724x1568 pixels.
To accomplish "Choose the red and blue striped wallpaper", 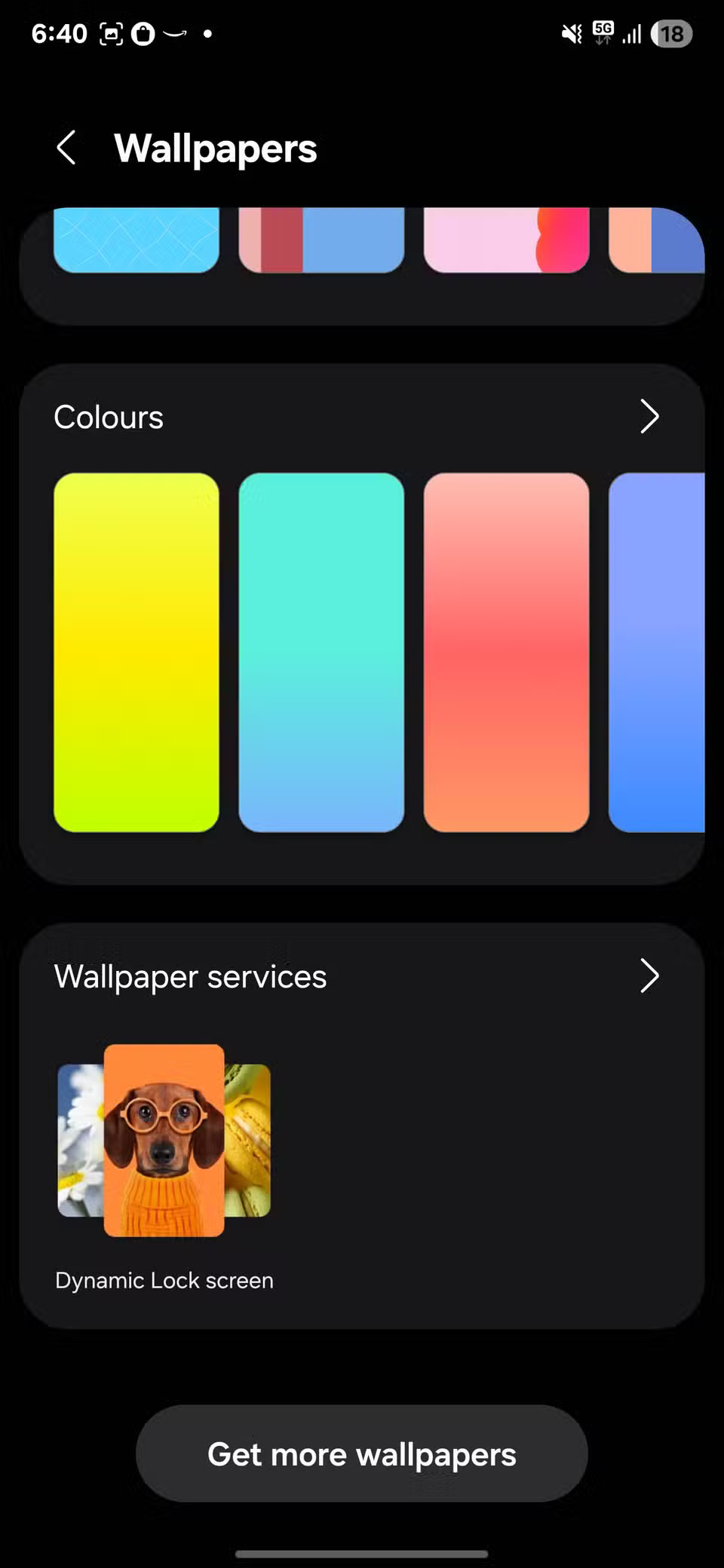I will [321, 240].
